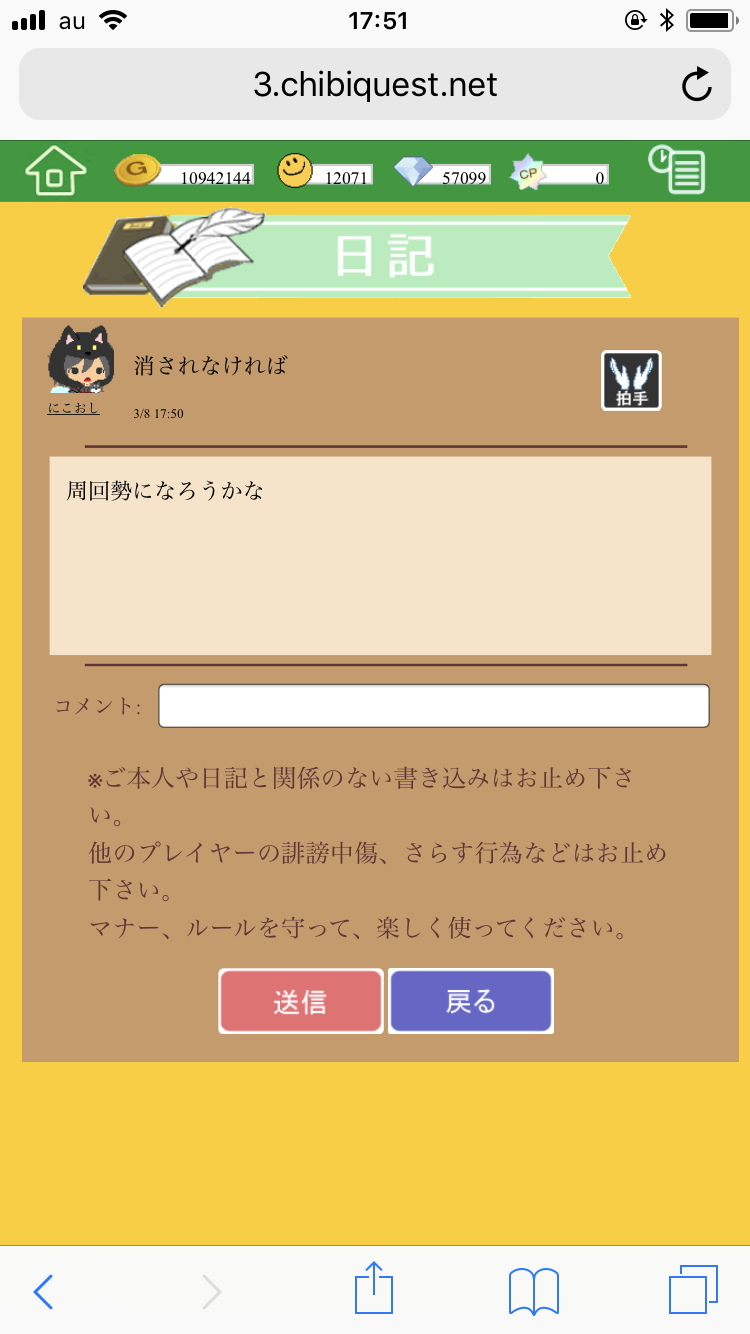
Task: Reload the page in Safari
Action: [696, 85]
